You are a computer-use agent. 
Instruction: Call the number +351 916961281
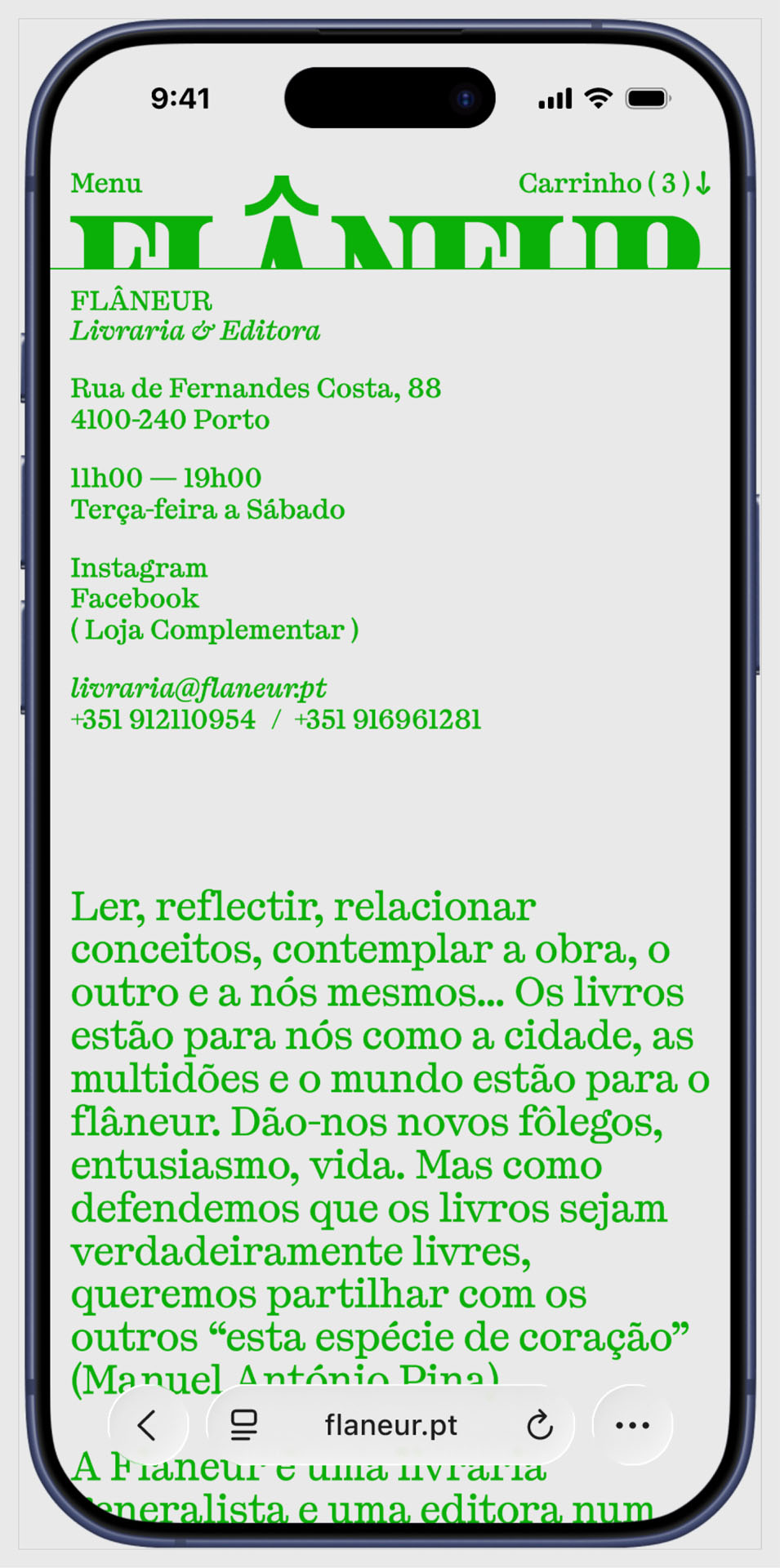click(x=387, y=719)
